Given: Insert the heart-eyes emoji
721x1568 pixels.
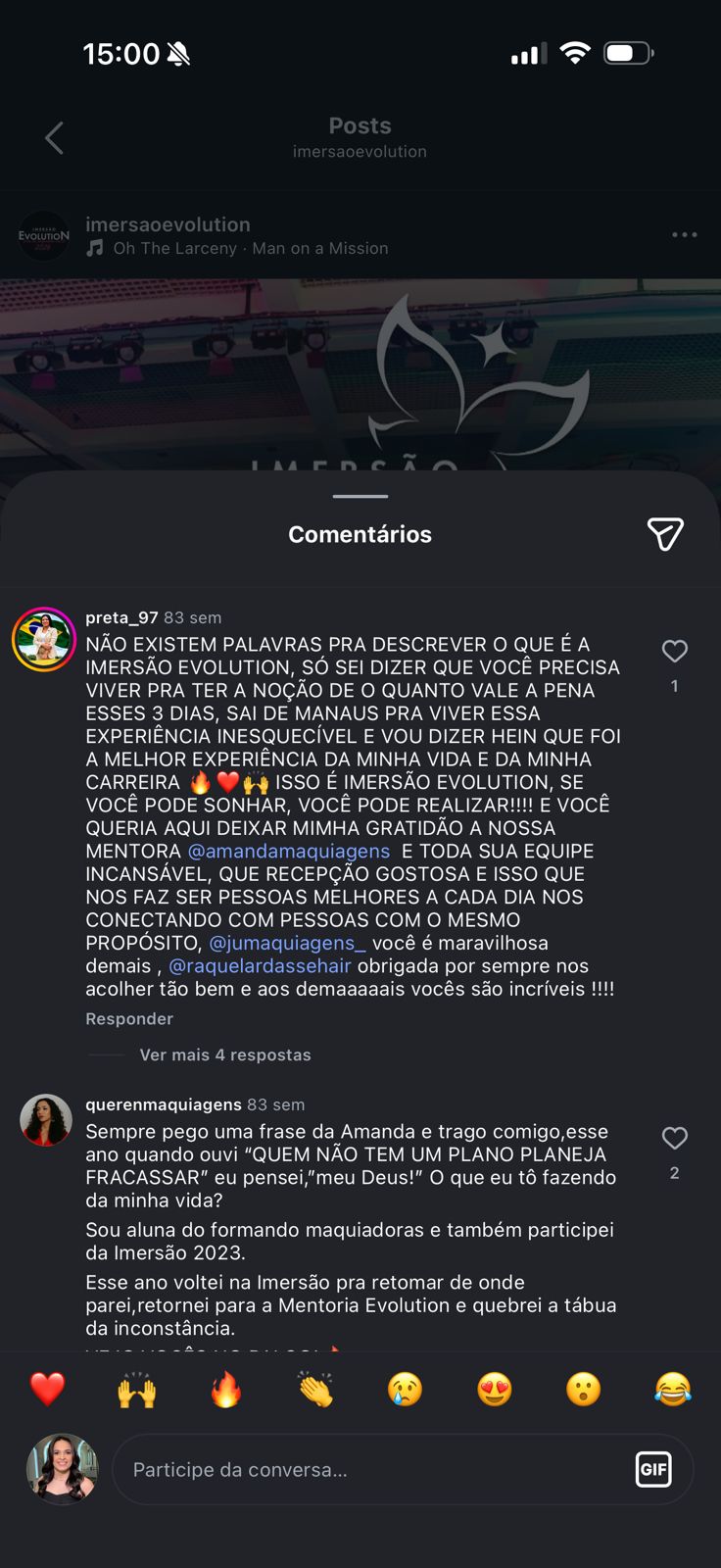Looking at the screenshot, I should (x=495, y=1389).
